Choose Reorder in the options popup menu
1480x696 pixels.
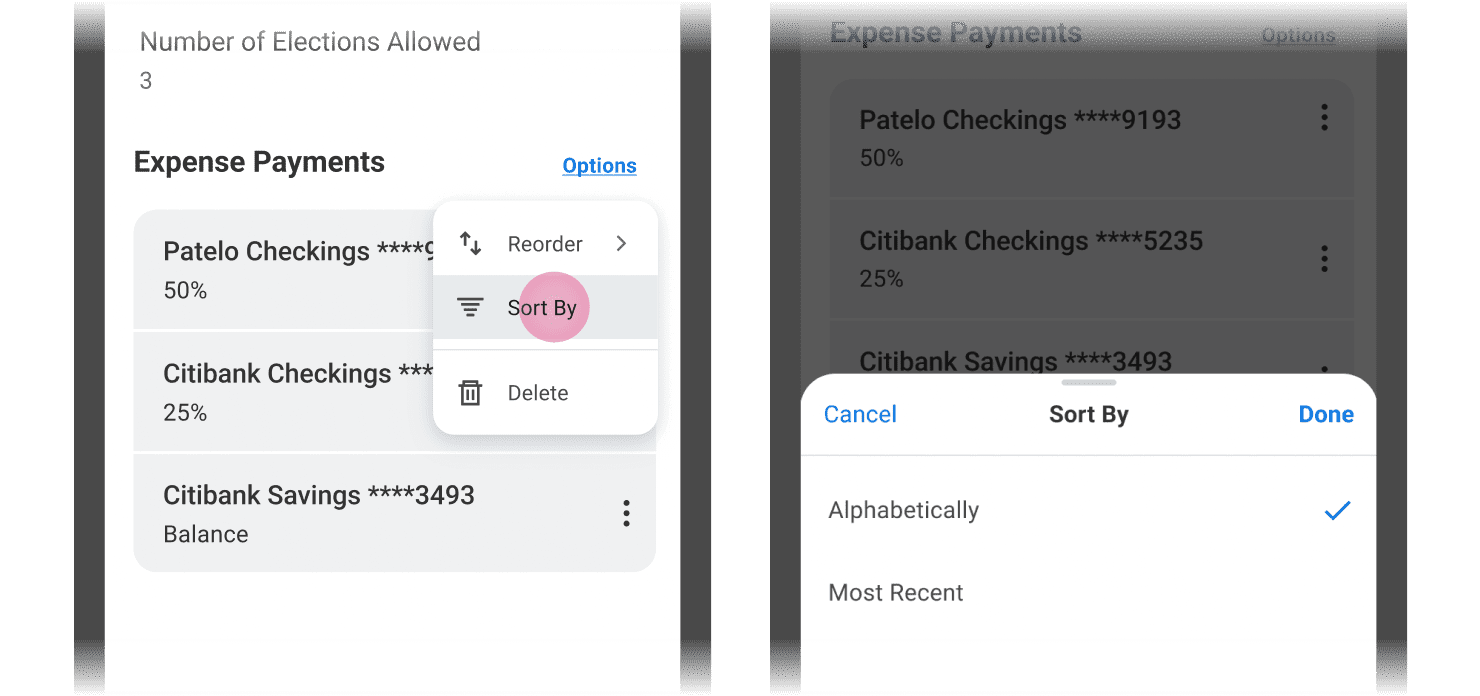[544, 244]
